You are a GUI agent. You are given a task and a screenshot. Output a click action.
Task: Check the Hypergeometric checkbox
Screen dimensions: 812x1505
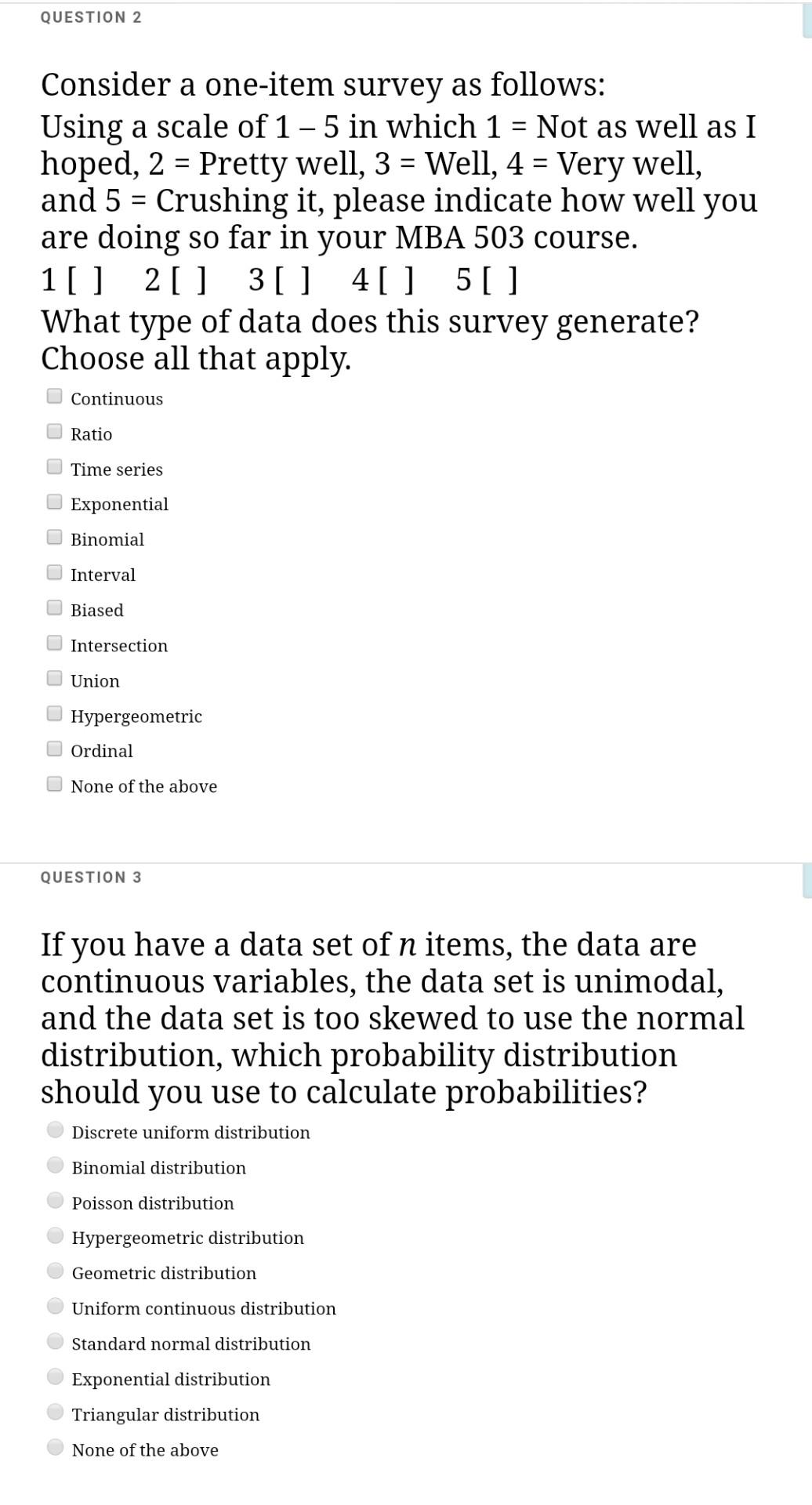[54, 713]
